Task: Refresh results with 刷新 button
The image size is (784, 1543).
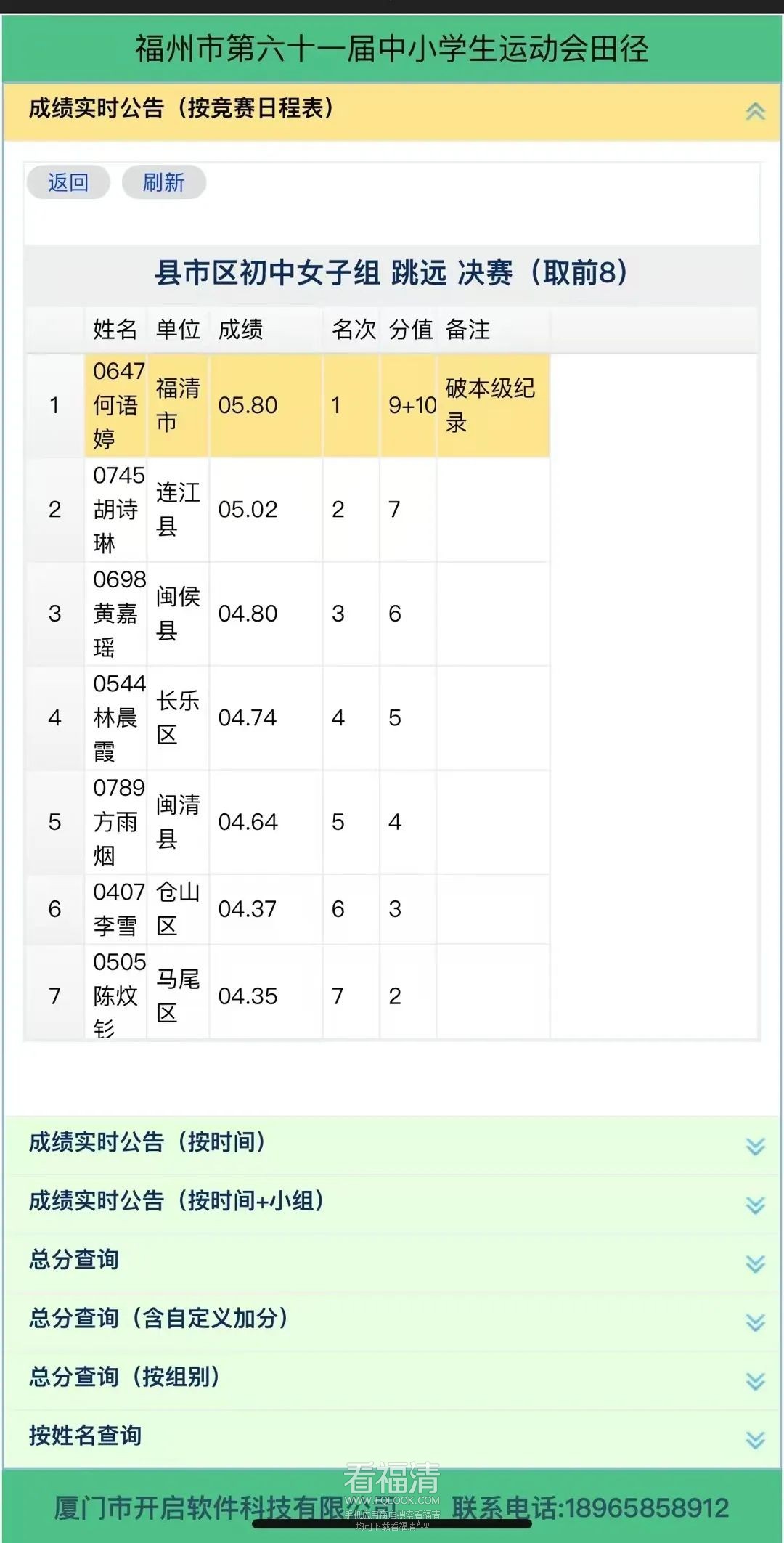Action: point(163,182)
